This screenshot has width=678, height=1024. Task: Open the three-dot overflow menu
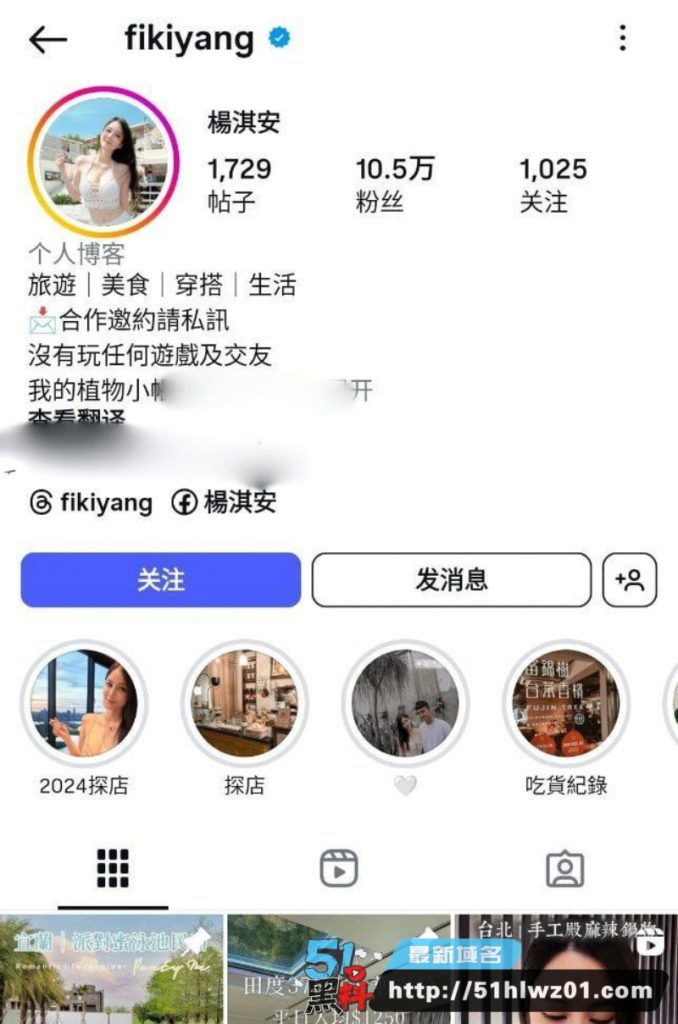coord(622,39)
